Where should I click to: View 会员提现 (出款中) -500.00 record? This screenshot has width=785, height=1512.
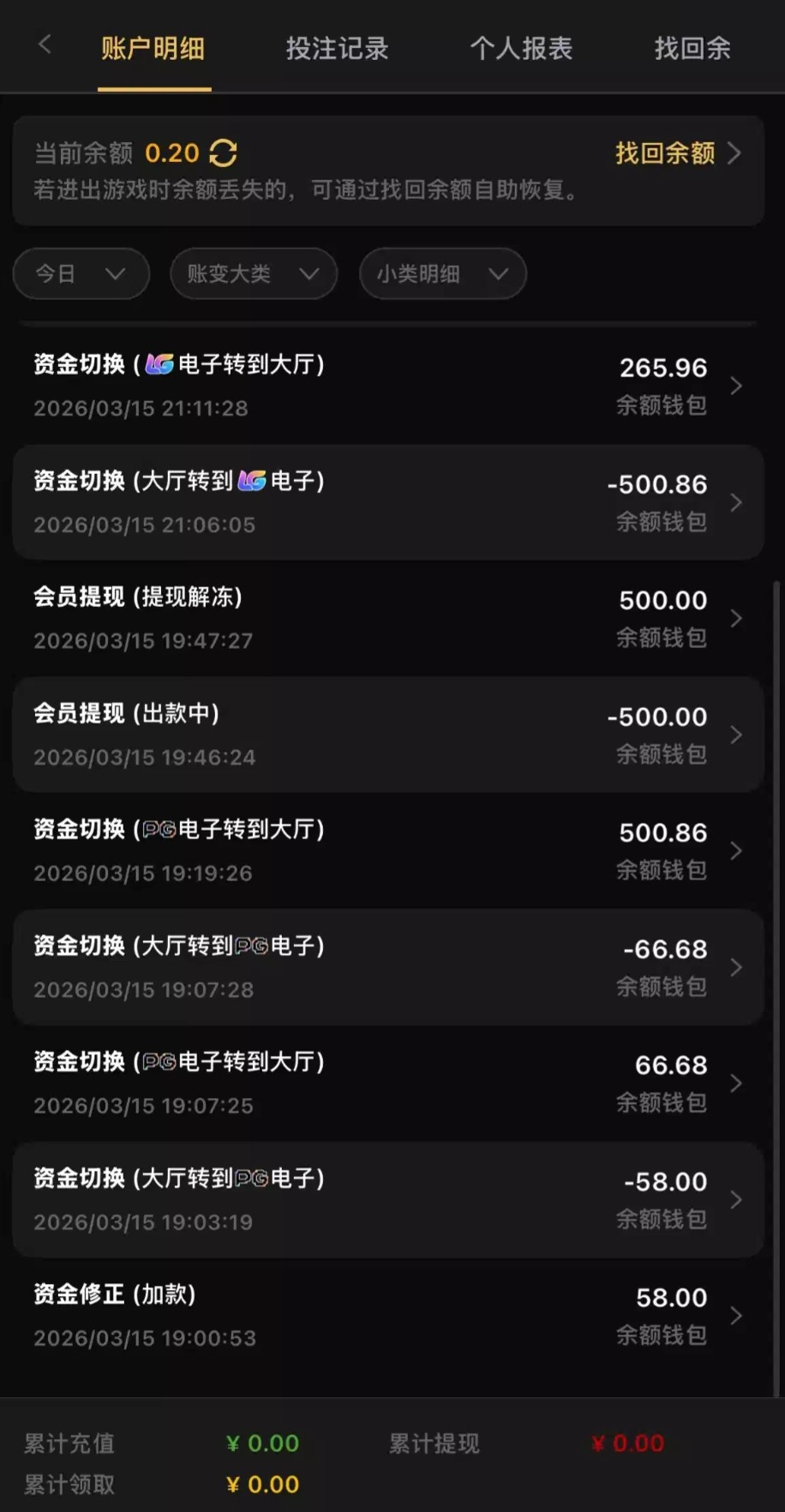pos(387,735)
